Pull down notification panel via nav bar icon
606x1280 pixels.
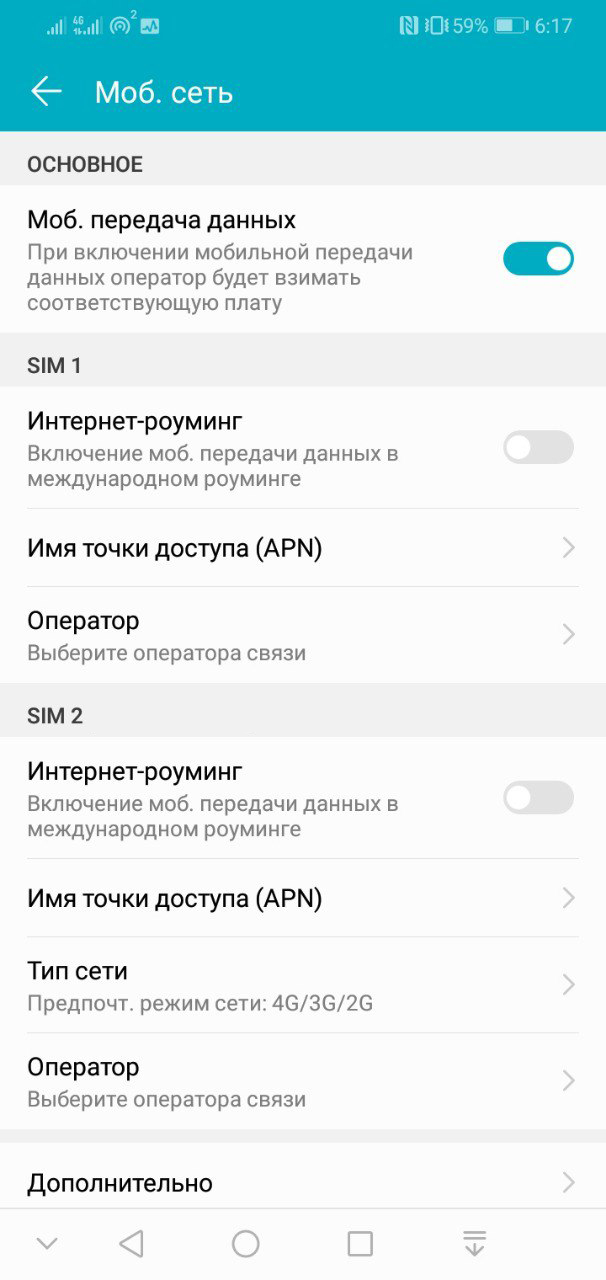(474, 1243)
